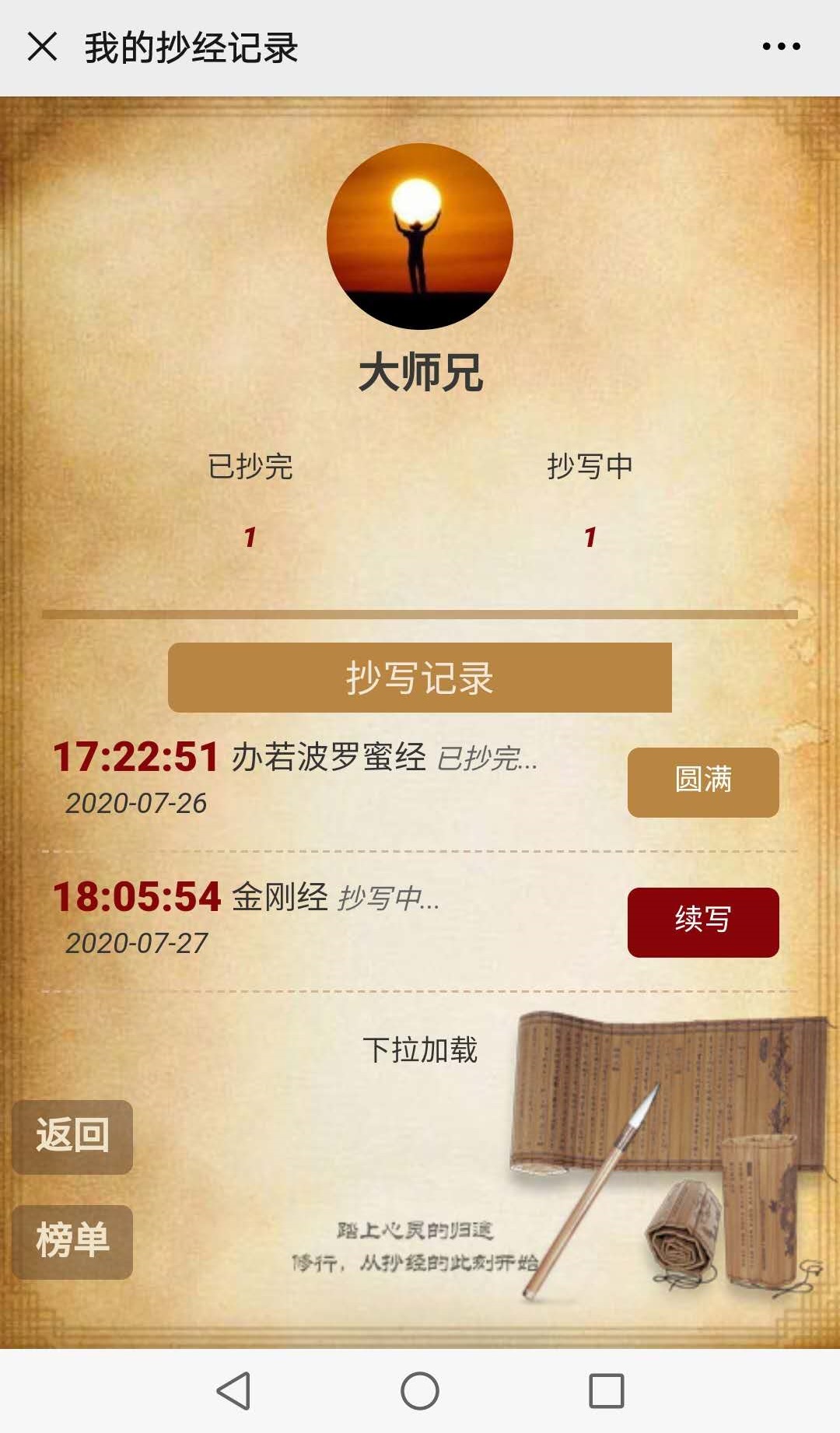Go to the home screen
This screenshot has width=840, height=1433.
point(420,1391)
